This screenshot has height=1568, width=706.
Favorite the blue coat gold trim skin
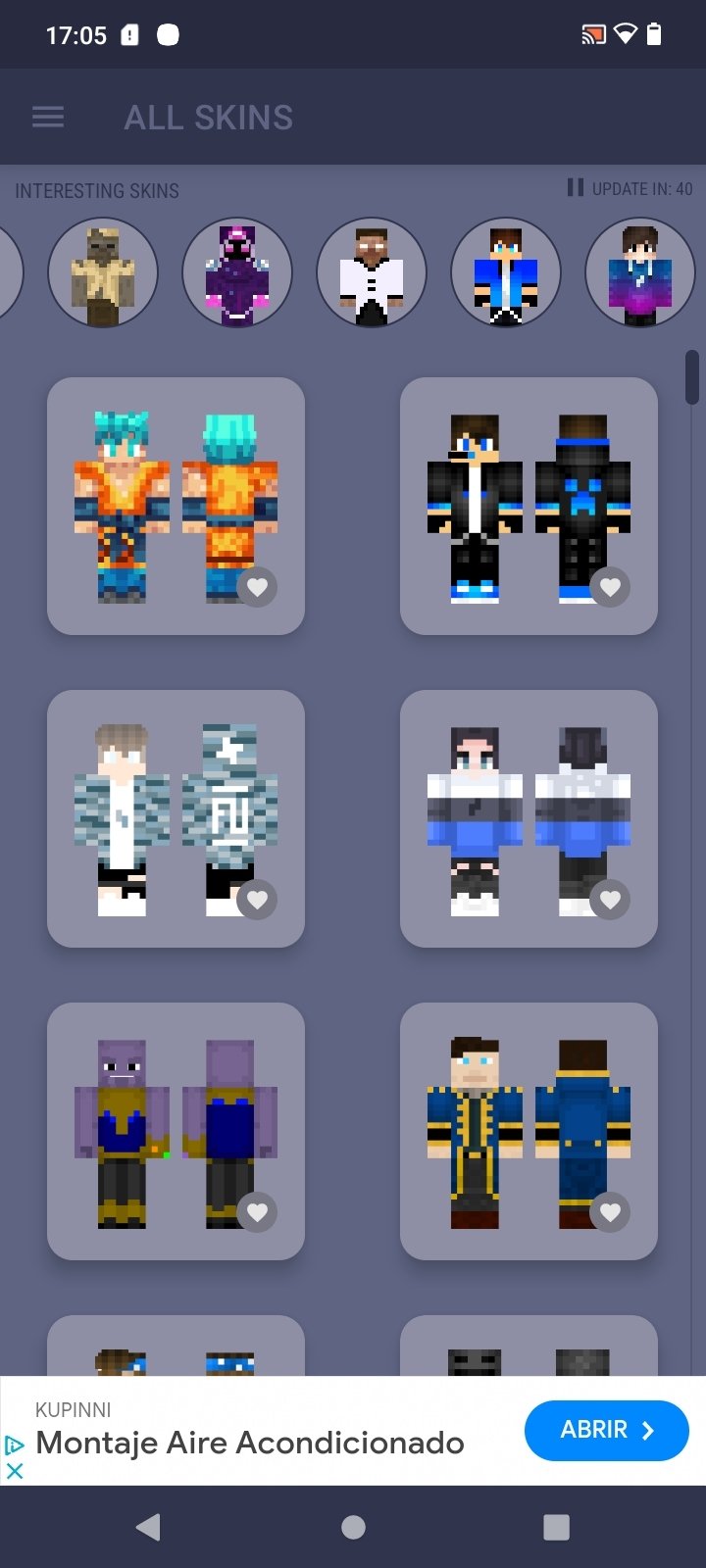coord(610,1212)
